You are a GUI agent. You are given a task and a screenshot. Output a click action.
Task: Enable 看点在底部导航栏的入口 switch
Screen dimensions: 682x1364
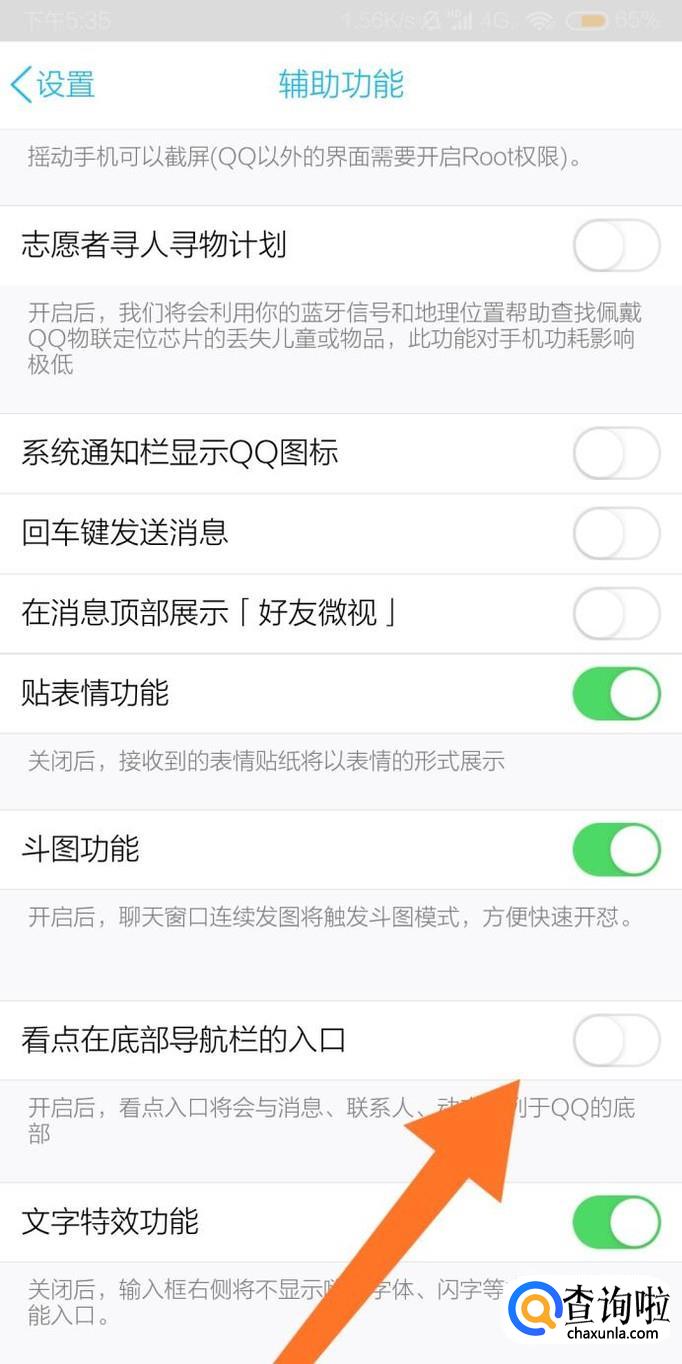[616, 1040]
